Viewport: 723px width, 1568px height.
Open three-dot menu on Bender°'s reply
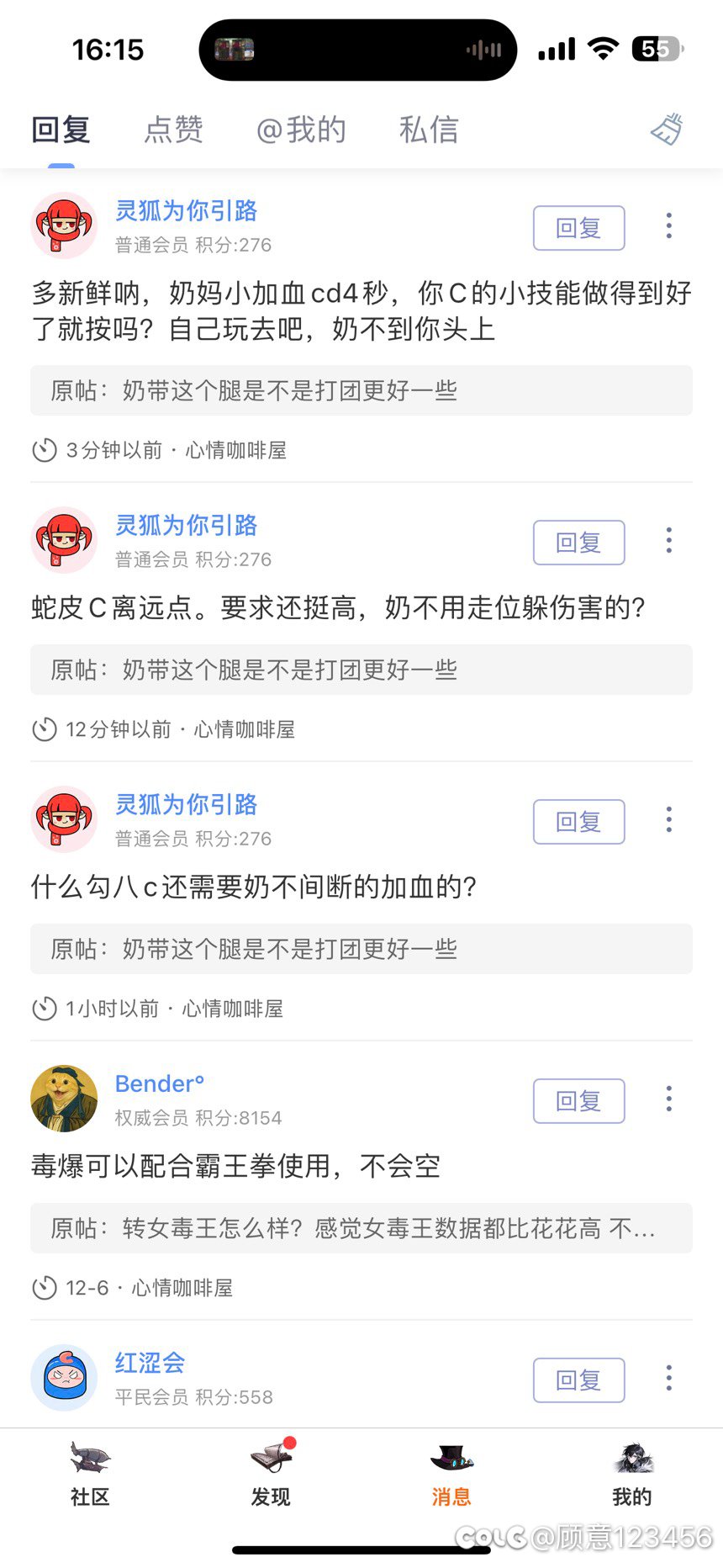pyautogui.click(x=668, y=1098)
